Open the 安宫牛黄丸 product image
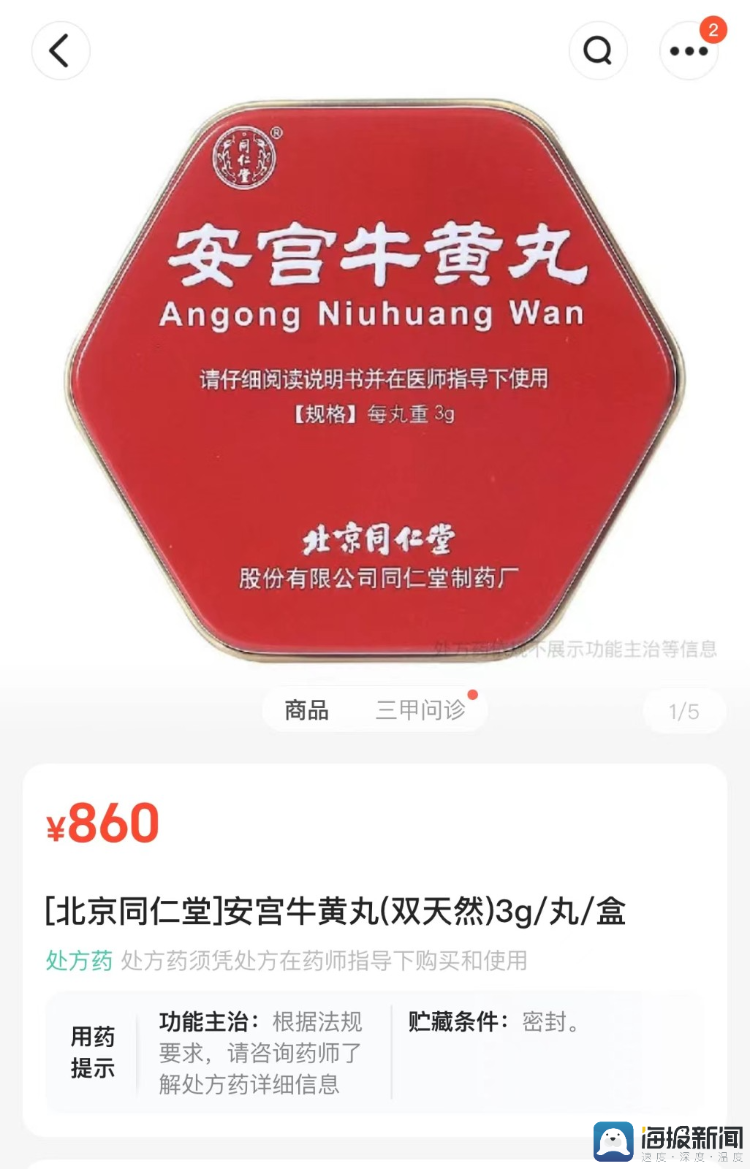This screenshot has width=750, height=1169. (x=375, y=380)
